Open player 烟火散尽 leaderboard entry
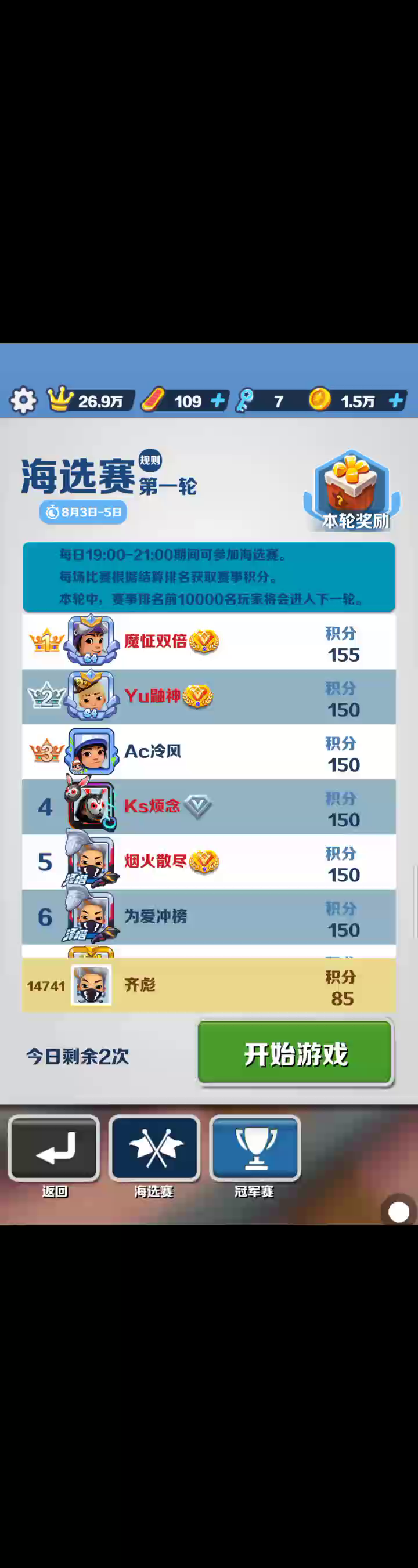Viewport: 418px width, 1568px height. tap(208, 861)
